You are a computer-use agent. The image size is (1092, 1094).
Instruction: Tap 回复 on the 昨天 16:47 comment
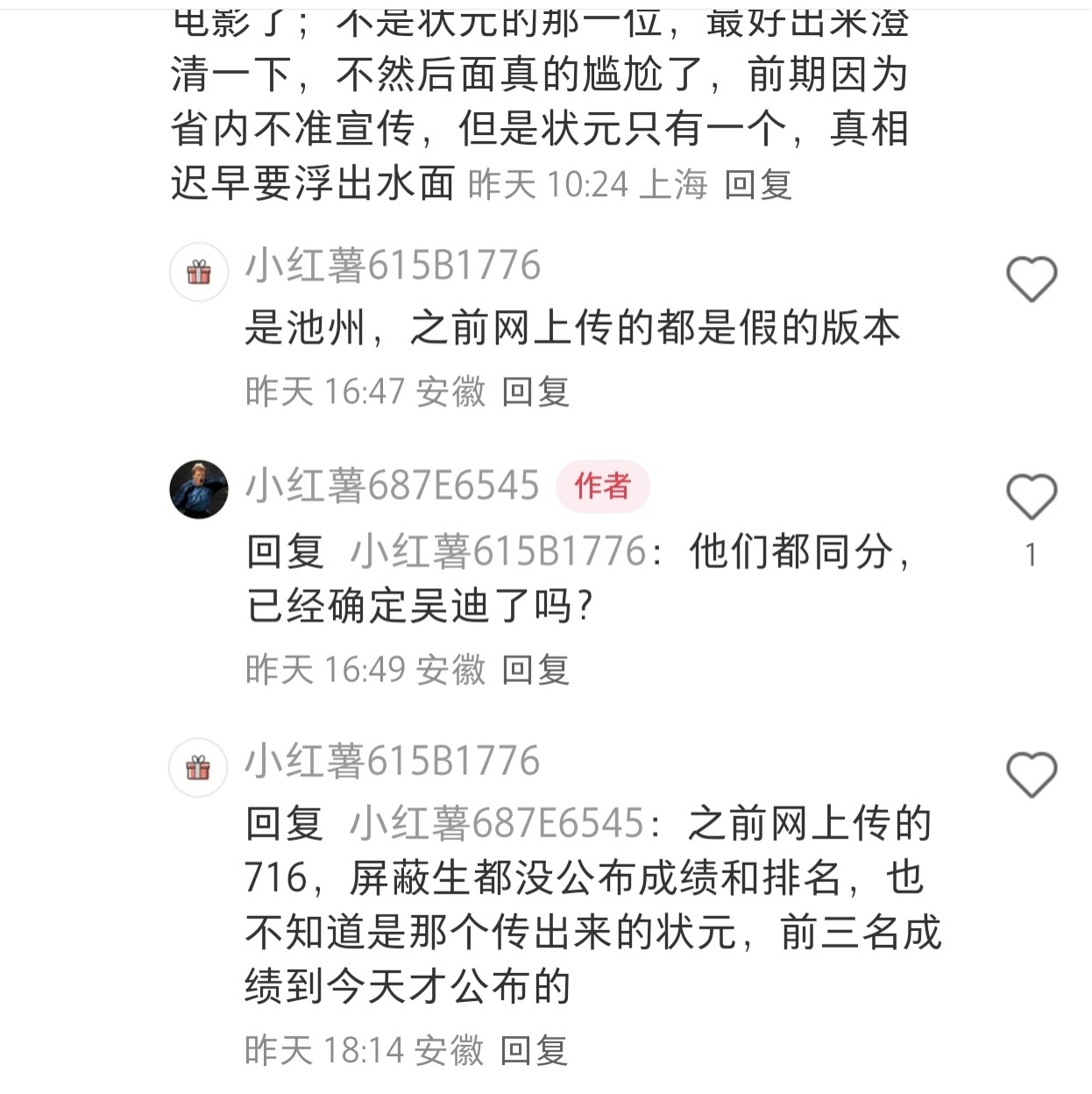(x=535, y=392)
